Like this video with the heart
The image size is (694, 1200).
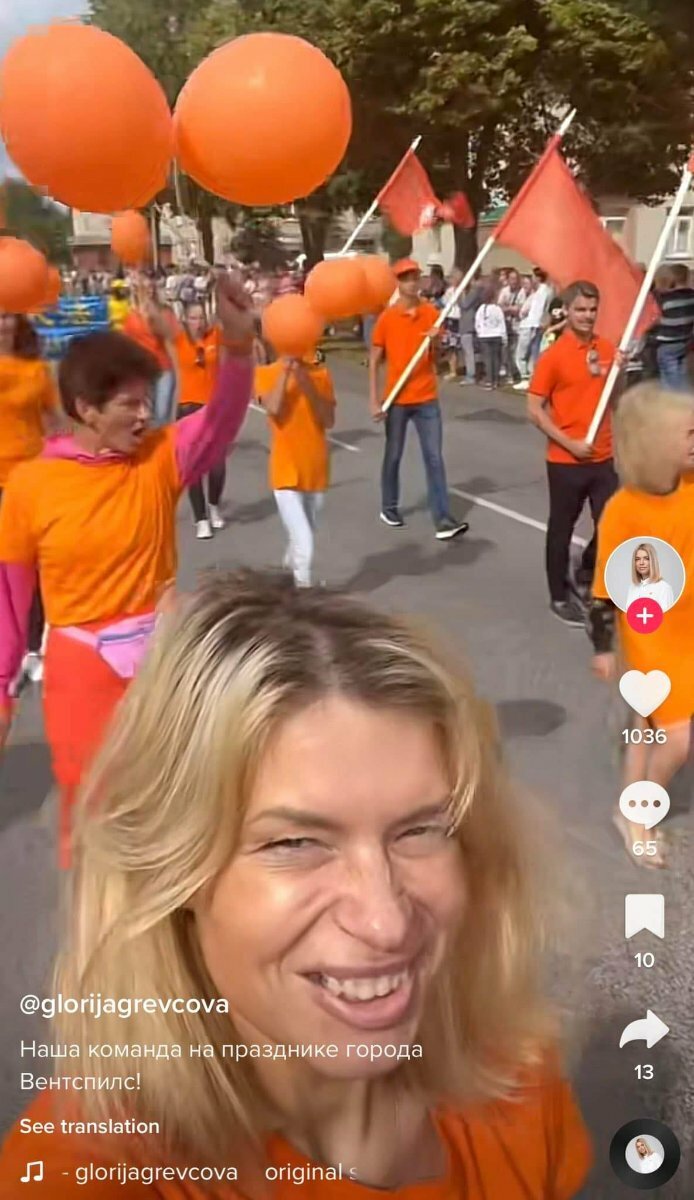(x=644, y=692)
